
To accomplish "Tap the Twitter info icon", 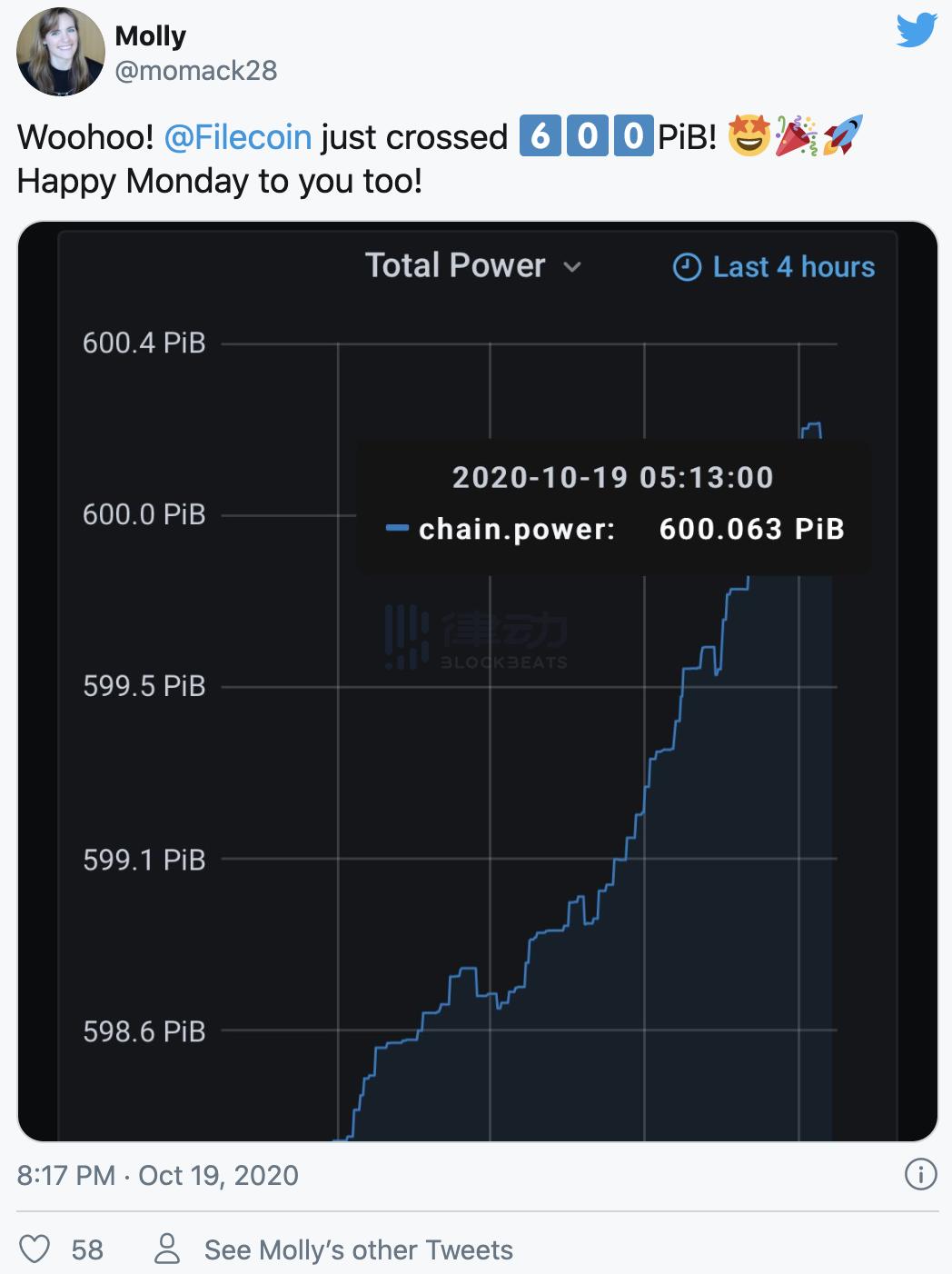I will pyautogui.click(x=920, y=1174).
